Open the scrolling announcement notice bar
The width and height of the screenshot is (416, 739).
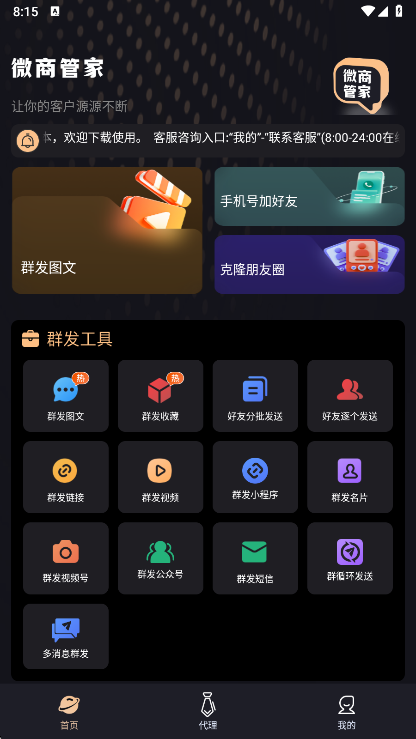pyautogui.click(x=208, y=140)
